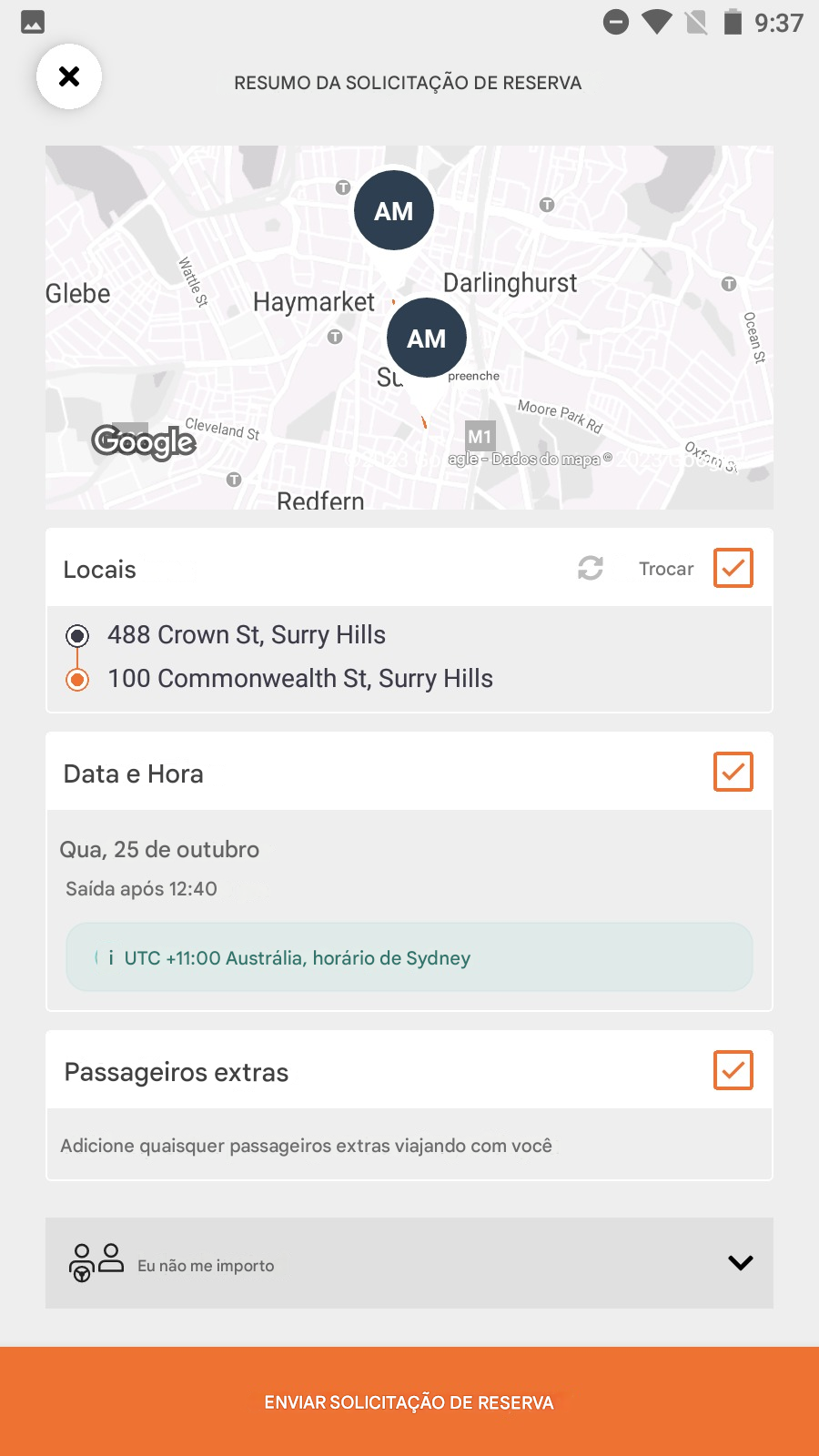Tap the Passageiros extras checkbox
Viewport: 819px width, 1456px height.
point(733,1070)
